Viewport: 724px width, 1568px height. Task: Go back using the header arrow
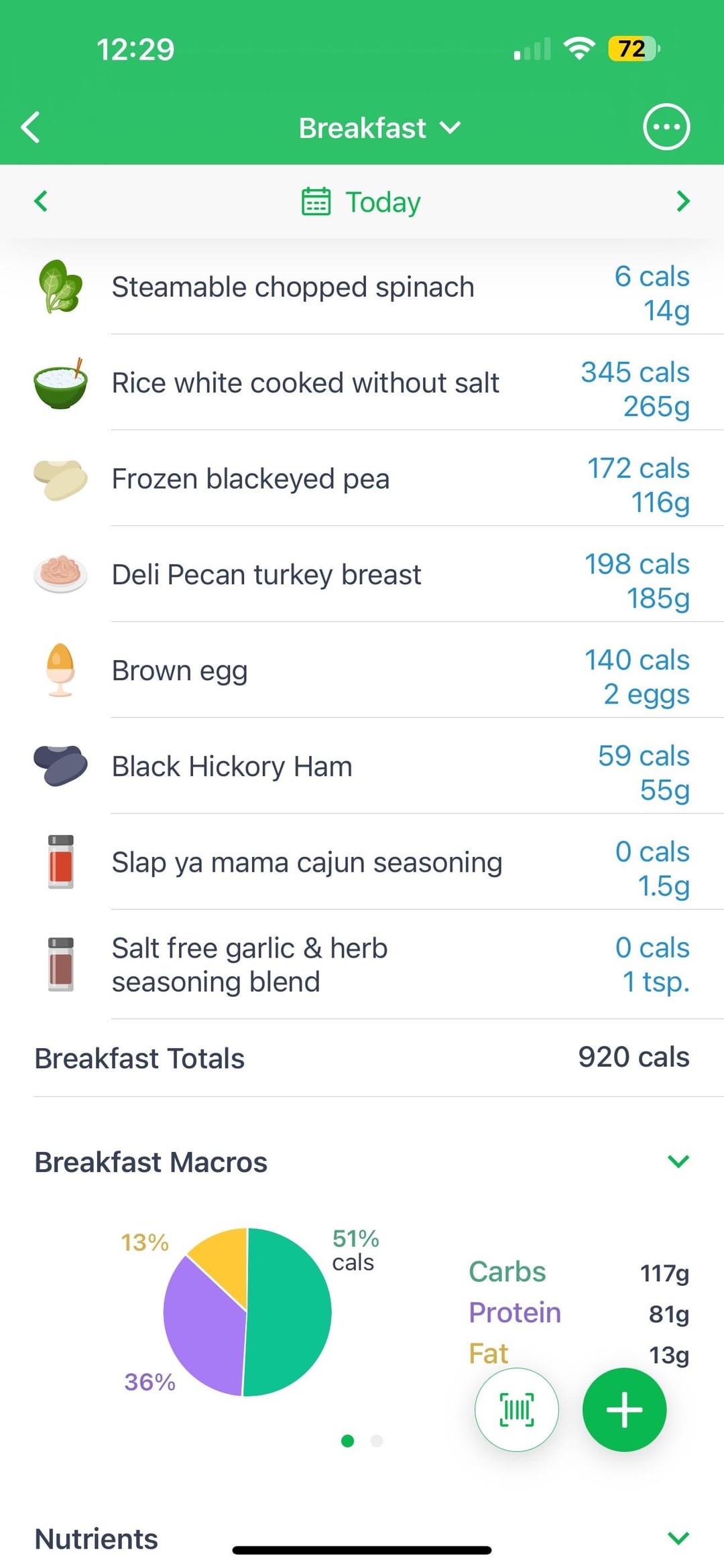(31, 127)
